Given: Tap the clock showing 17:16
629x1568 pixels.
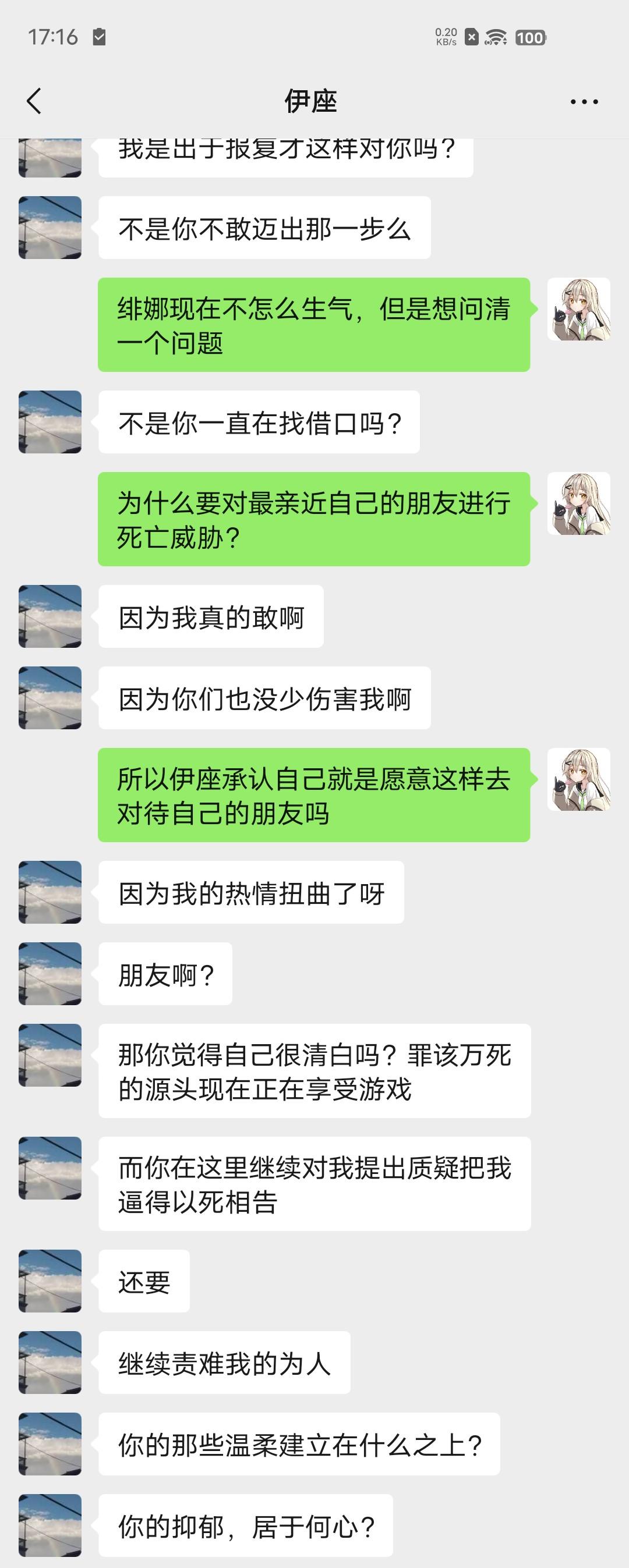Looking at the screenshot, I should pos(54,37).
